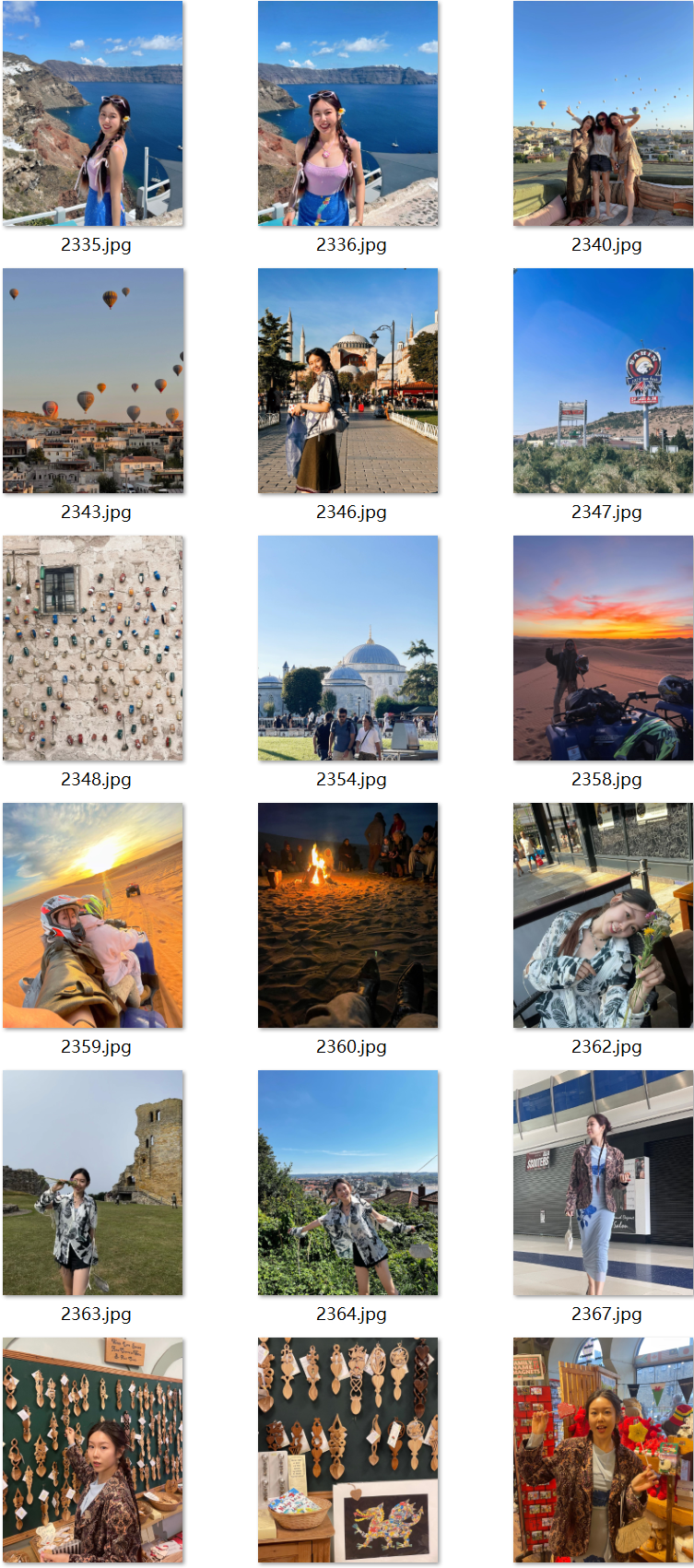Open the photo 2336.jpg

pos(347,113)
